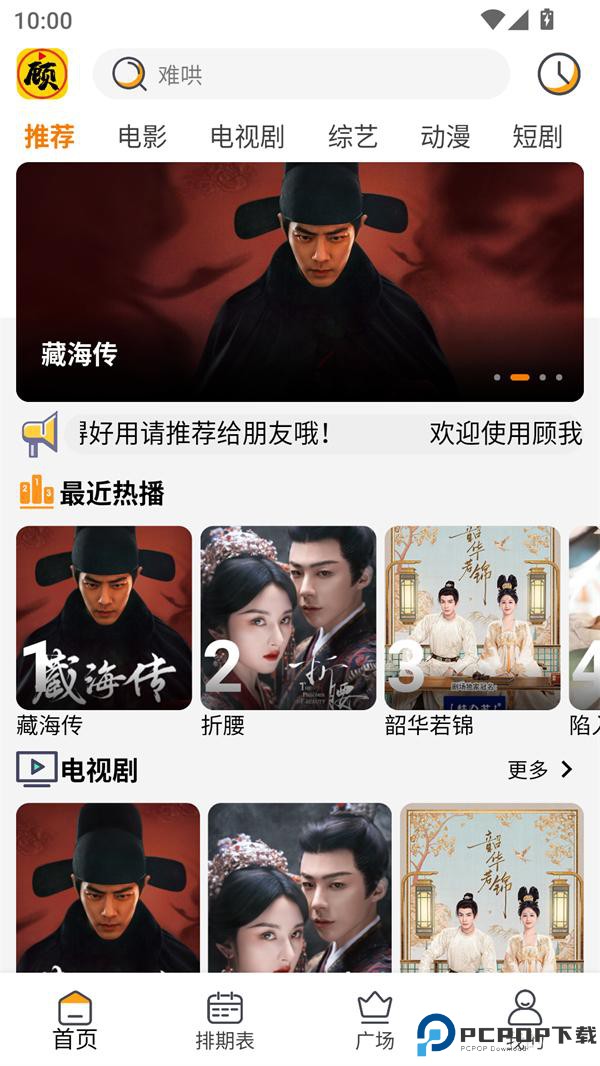The width and height of the screenshot is (600, 1066).
Task: Tap 更多 beside the 电视剧 section
Action: point(540,770)
